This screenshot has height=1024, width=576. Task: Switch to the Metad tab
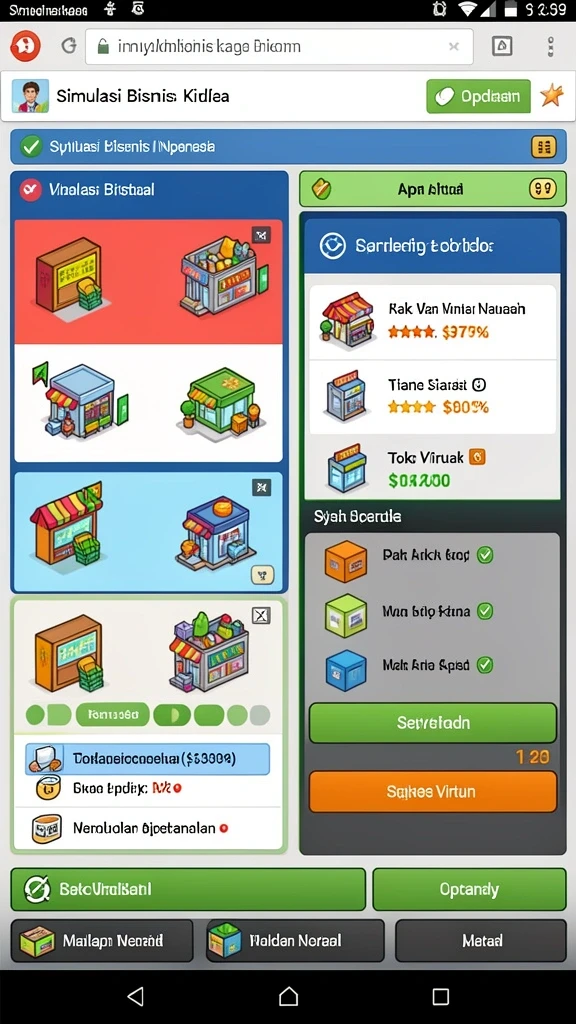[x=481, y=940]
